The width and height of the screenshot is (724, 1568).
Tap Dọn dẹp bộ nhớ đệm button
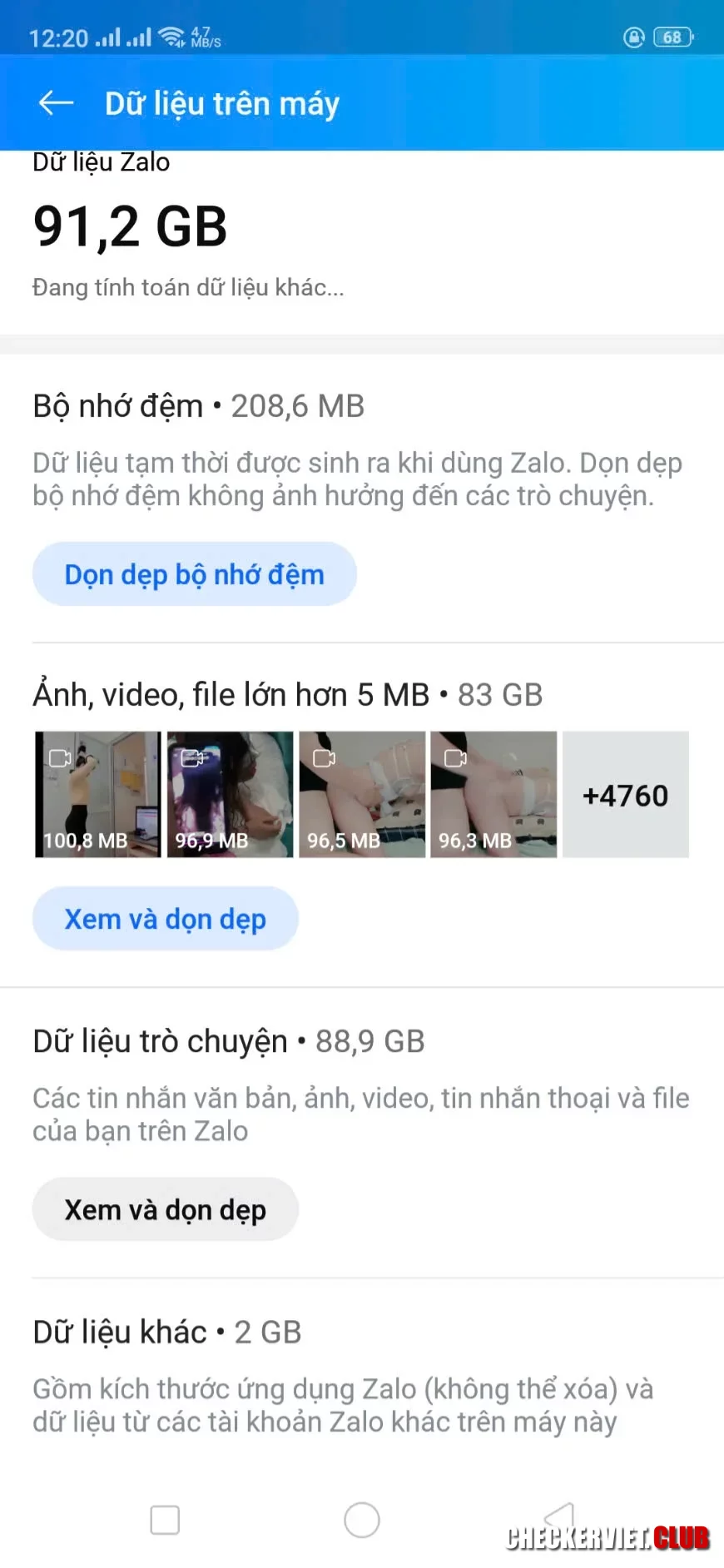tap(194, 574)
